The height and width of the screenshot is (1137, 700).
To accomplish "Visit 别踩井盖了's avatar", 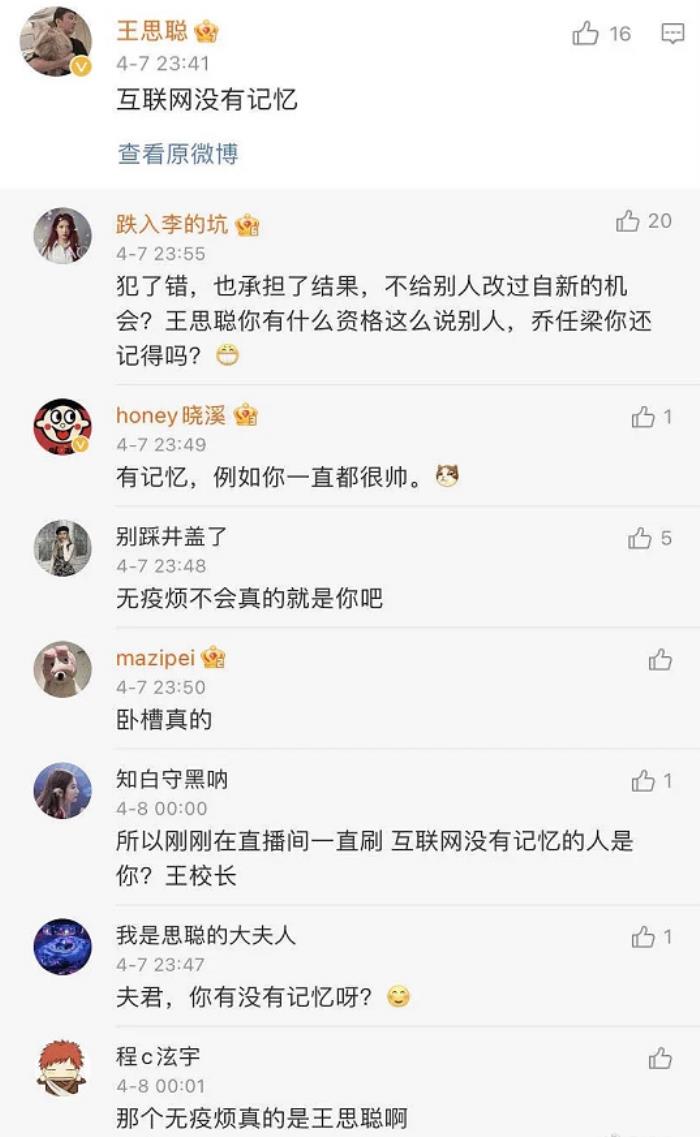I will [62, 548].
